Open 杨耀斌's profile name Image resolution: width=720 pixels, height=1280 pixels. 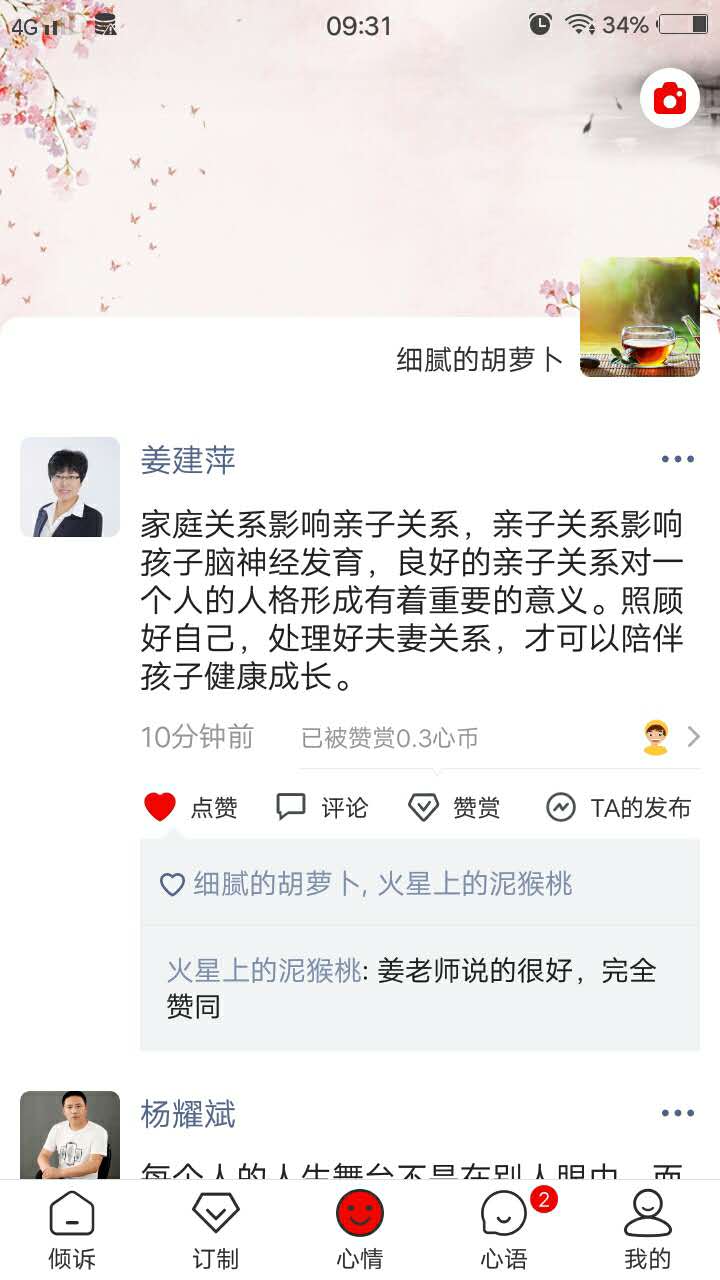[188, 1114]
